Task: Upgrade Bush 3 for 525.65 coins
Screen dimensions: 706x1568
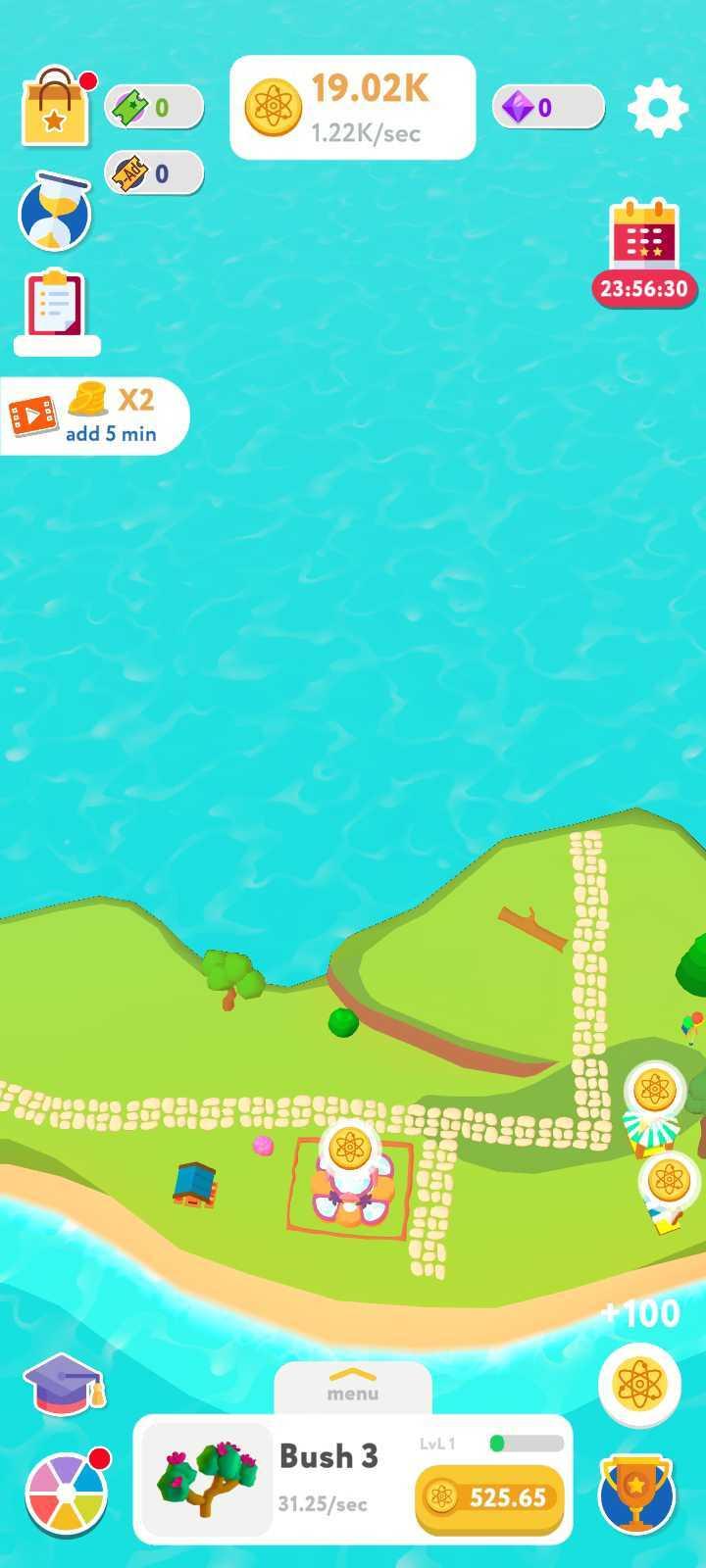Action: (489, 1497)
